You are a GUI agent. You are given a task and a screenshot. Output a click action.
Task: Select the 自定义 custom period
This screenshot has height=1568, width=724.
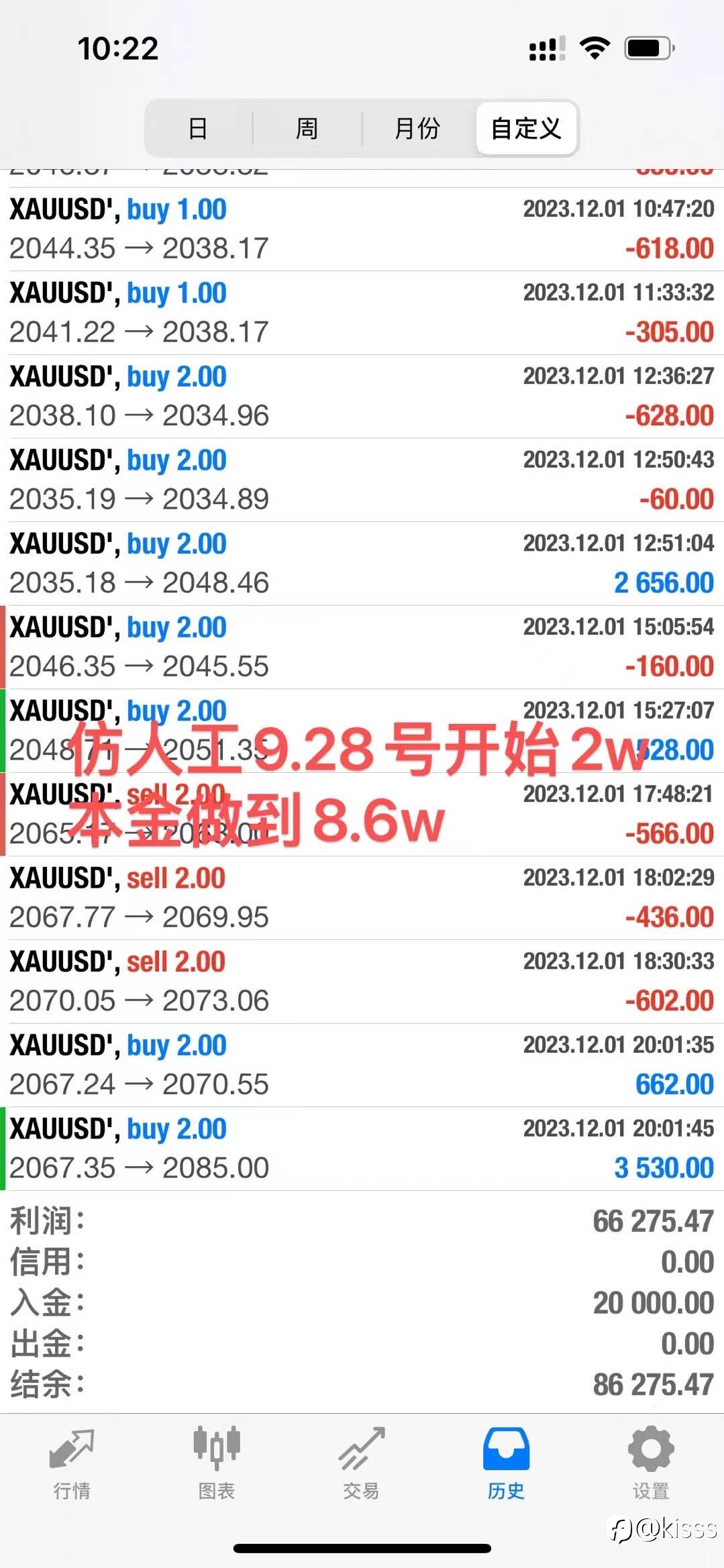coord(527,128)
